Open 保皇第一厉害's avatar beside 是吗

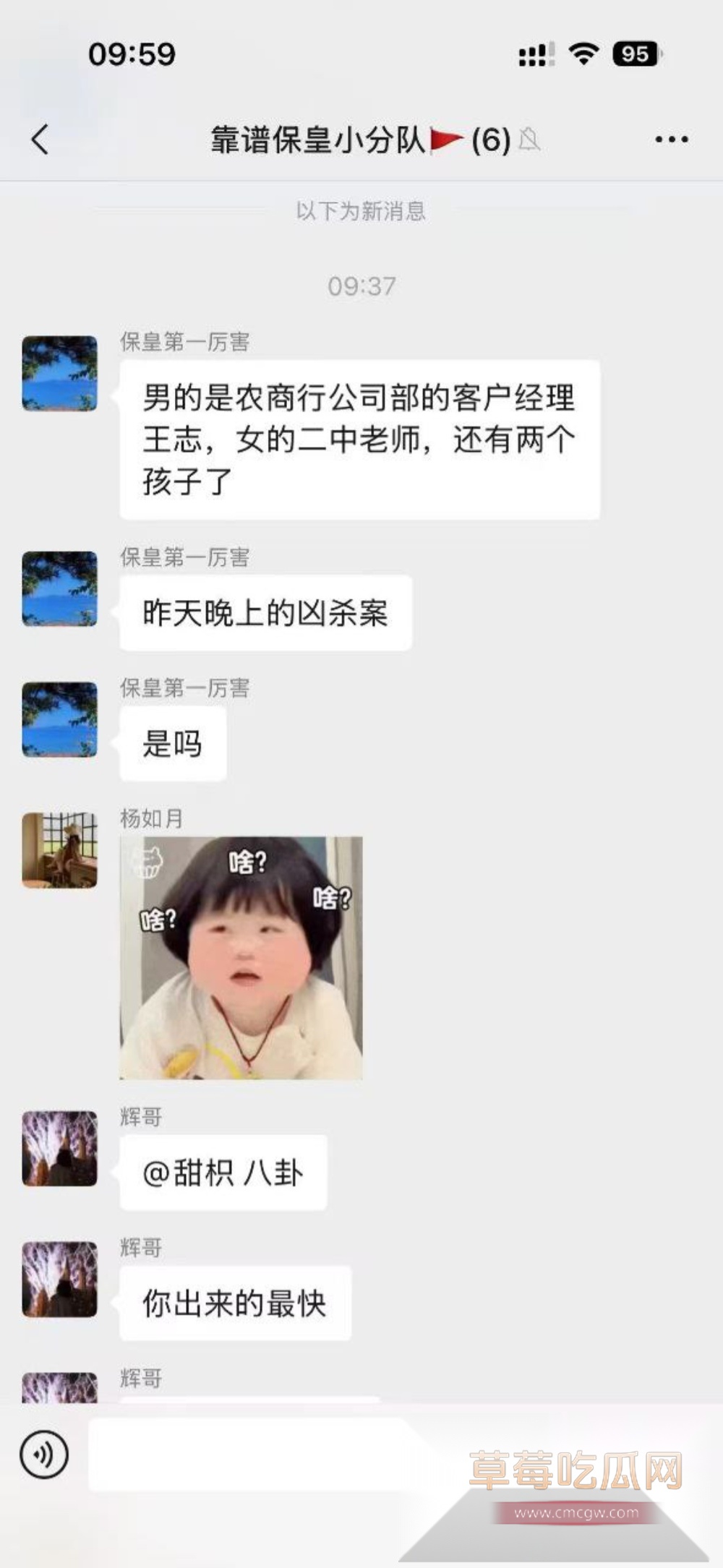coord(59,719)
